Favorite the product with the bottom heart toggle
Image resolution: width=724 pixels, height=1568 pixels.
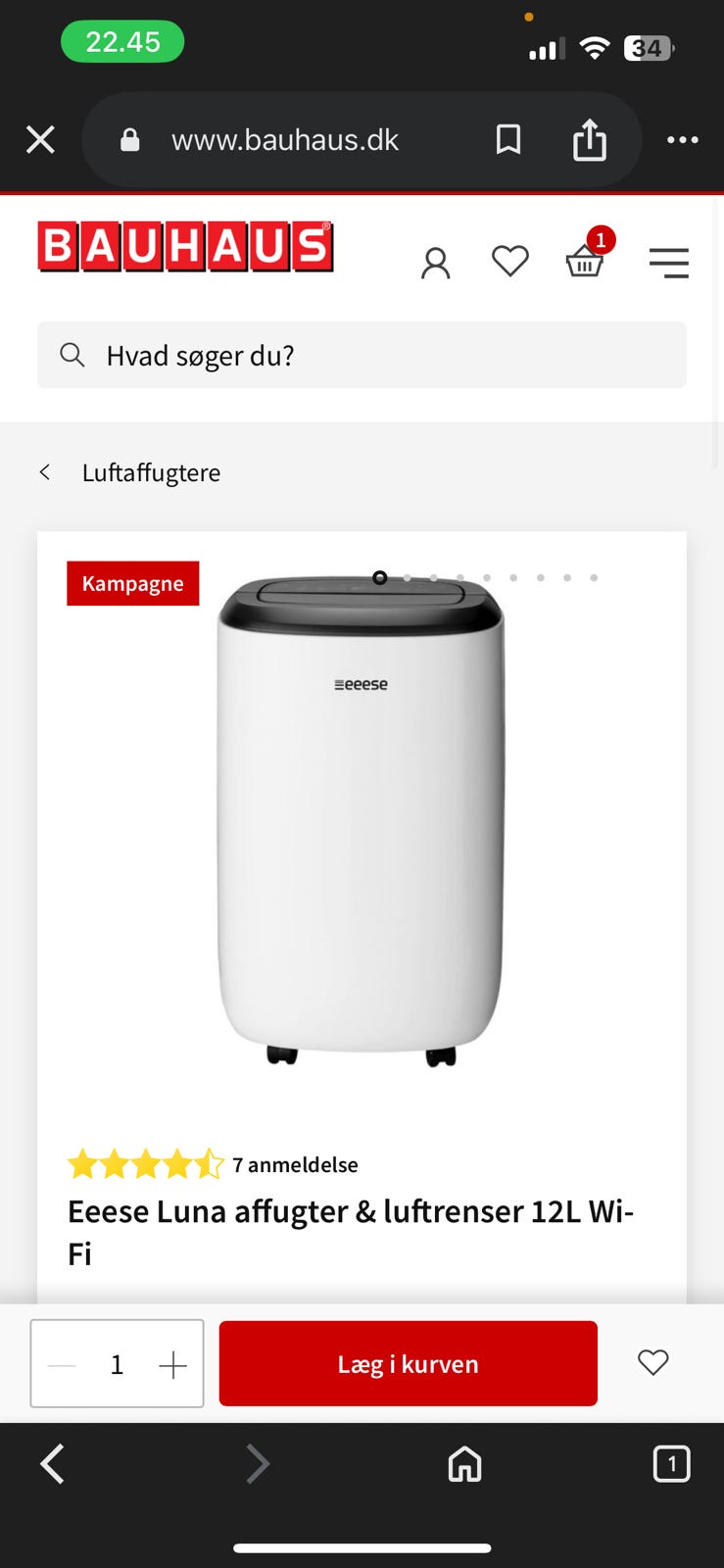(x=652, y=1363)
